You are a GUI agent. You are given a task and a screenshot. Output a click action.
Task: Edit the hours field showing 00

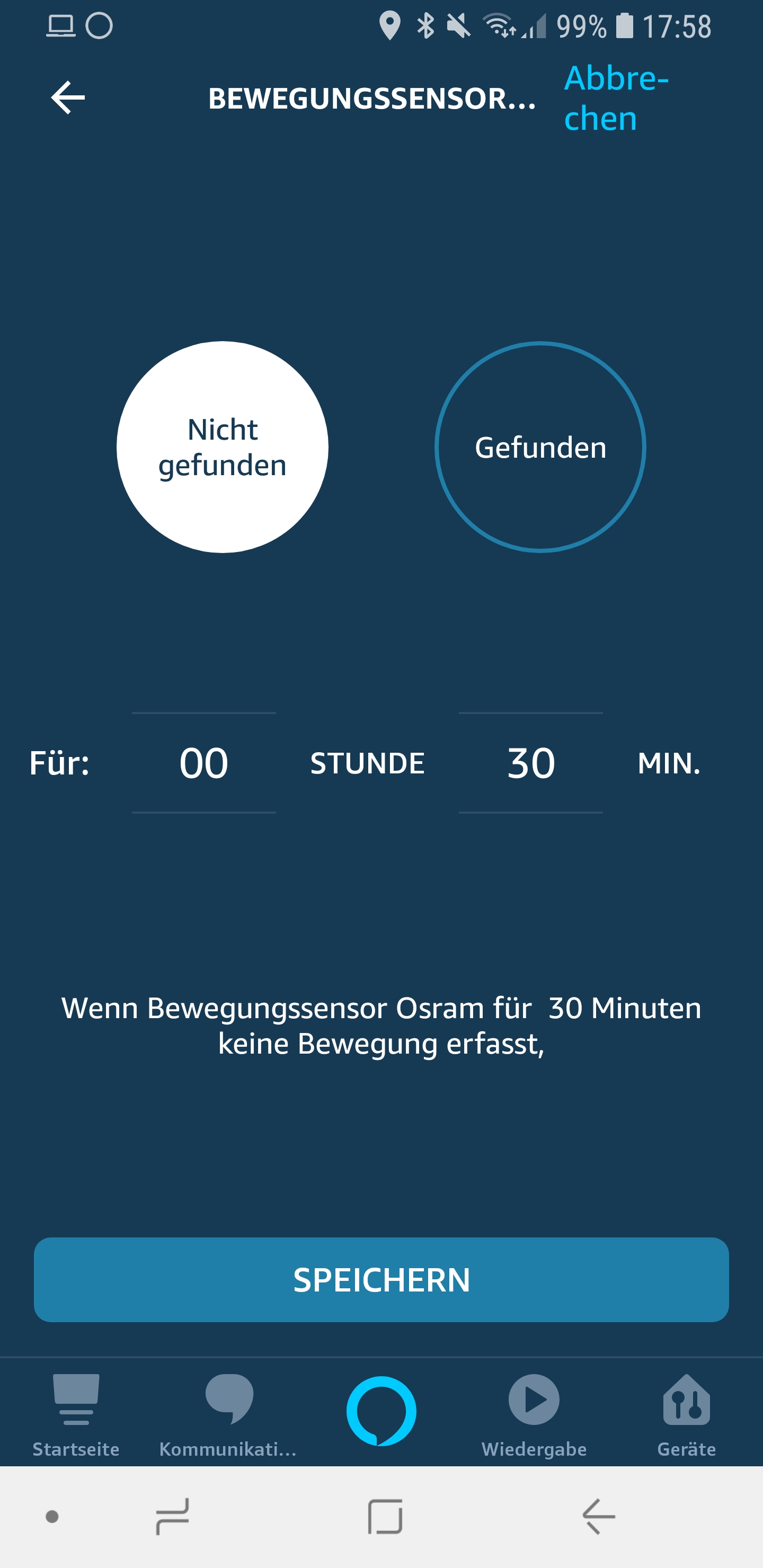click(x=204, y=763)
